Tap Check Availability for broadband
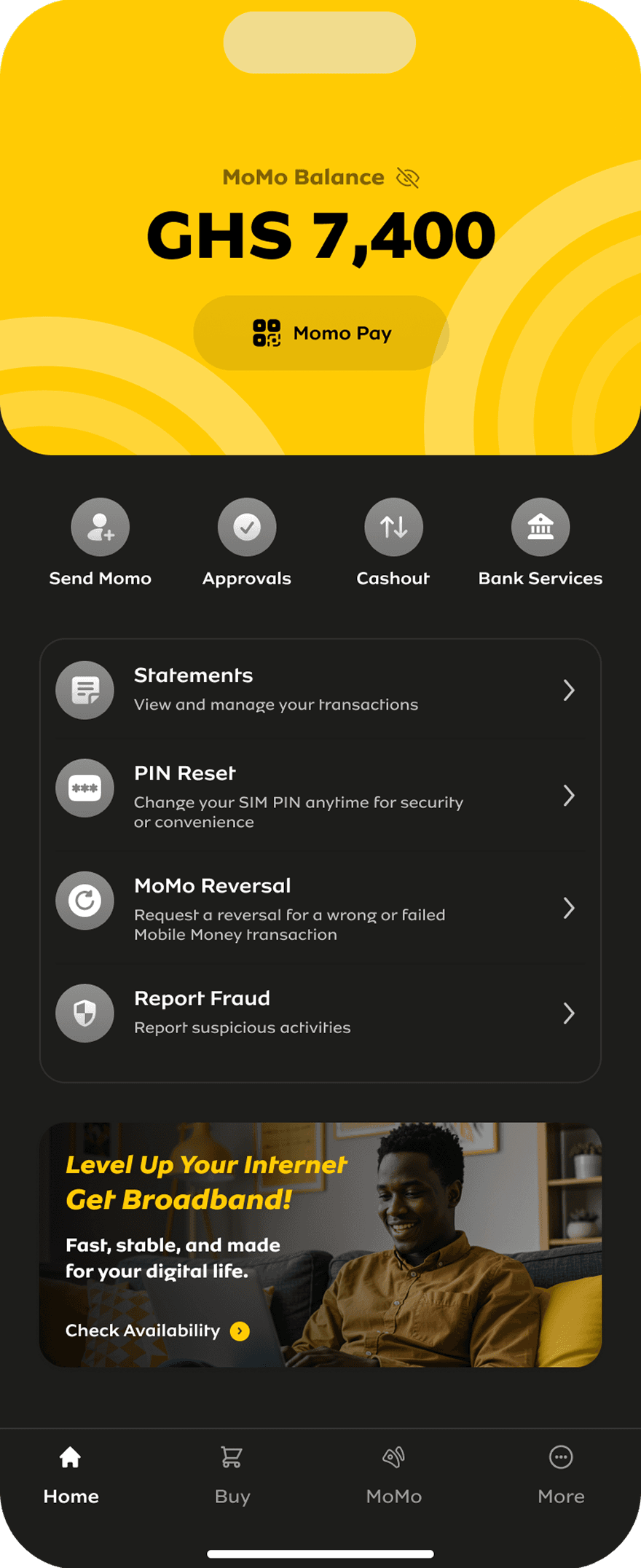 157,1330
